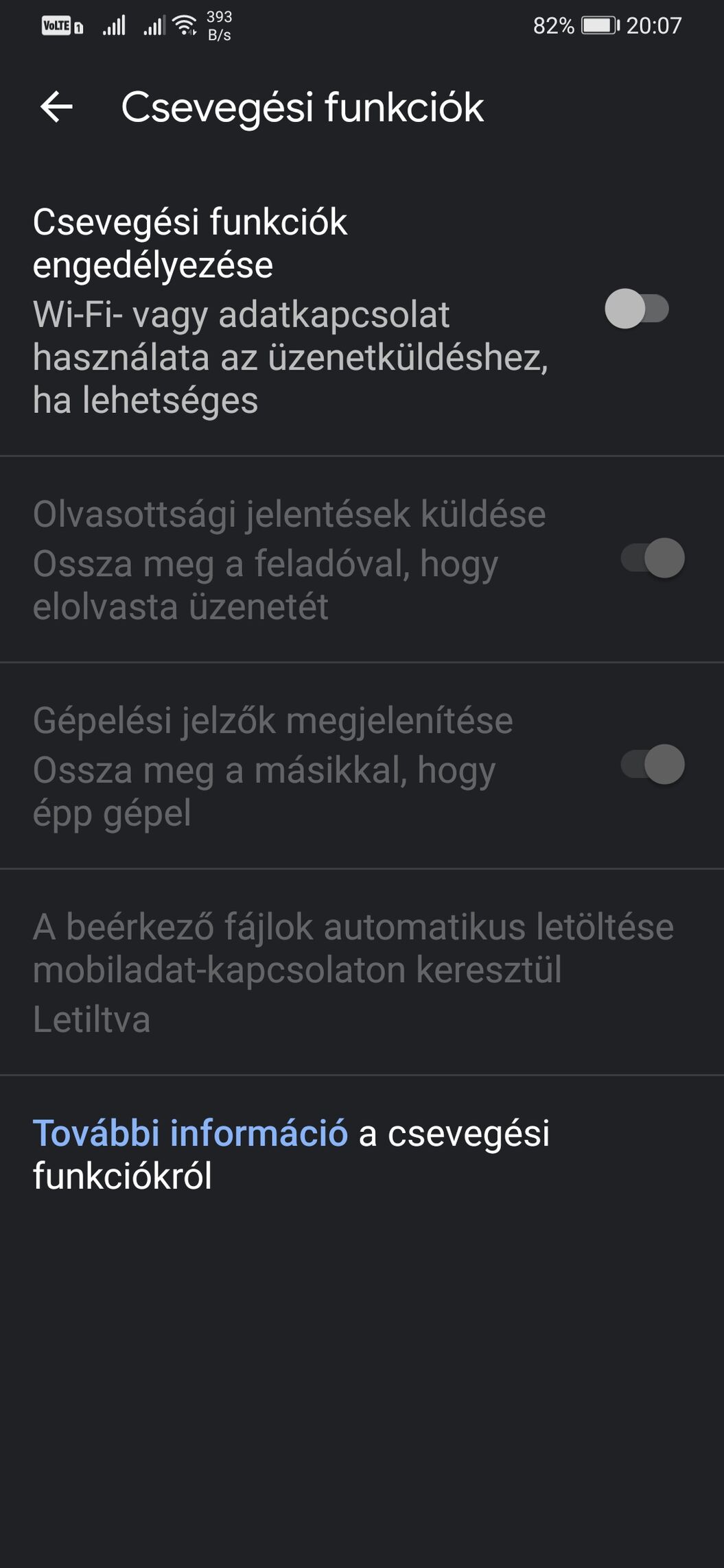Toggle Gépelési jelzők megjelenítése switch
This screenshot has height=1568, width=724.
click(x=653, y=764)
